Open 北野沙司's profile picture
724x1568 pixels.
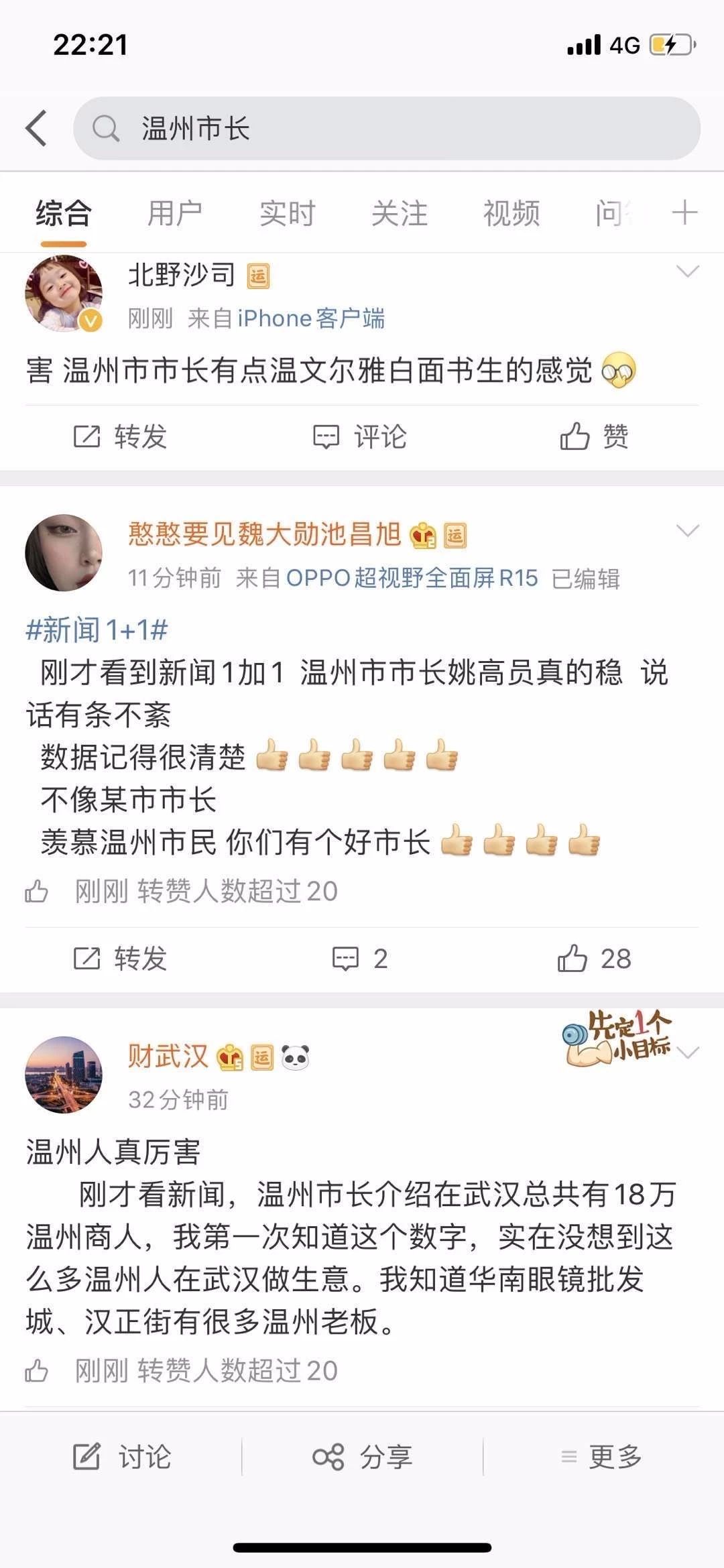coord(64,293)
